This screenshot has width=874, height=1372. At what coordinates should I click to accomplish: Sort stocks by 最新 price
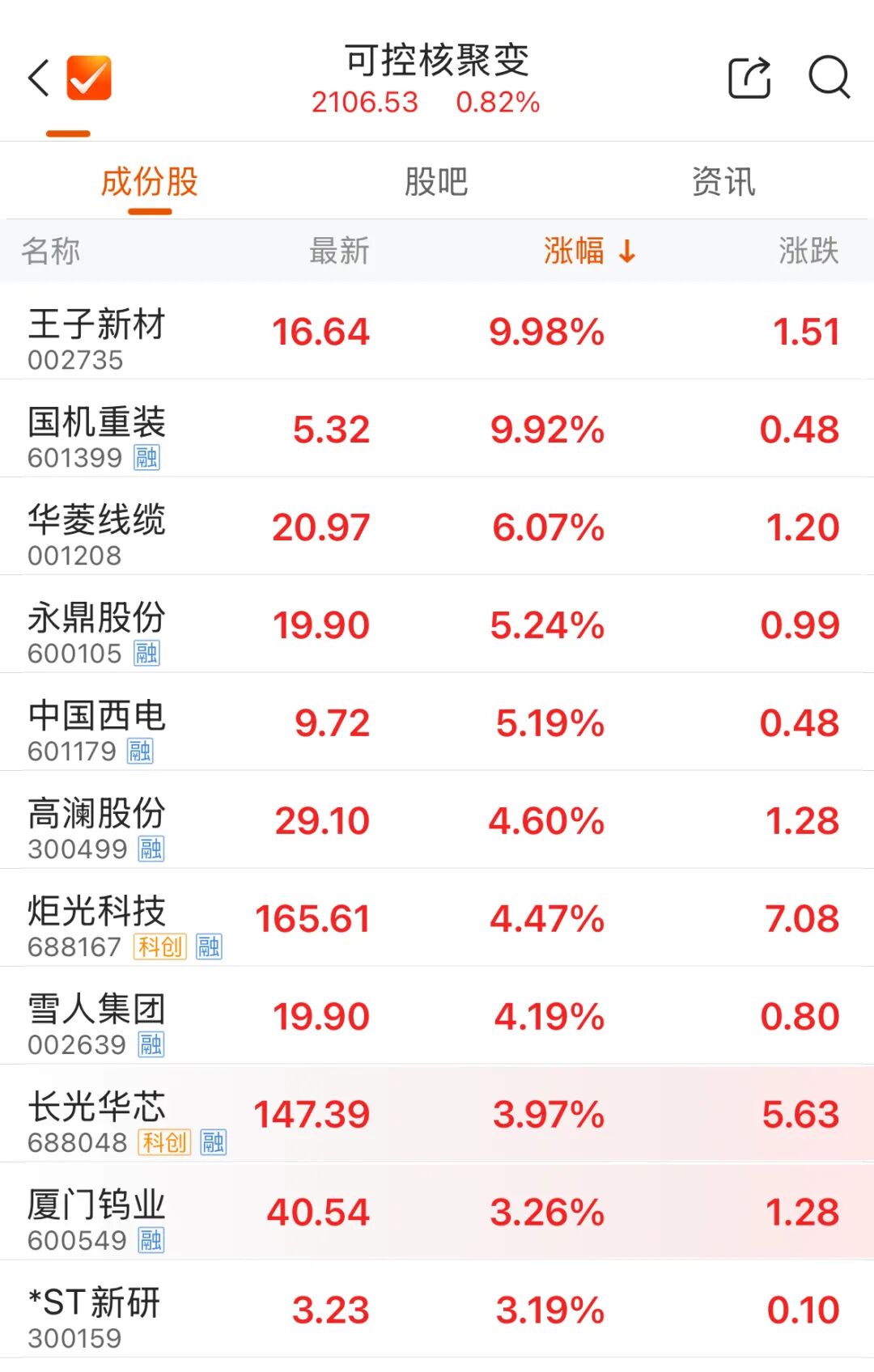point(339,251)
